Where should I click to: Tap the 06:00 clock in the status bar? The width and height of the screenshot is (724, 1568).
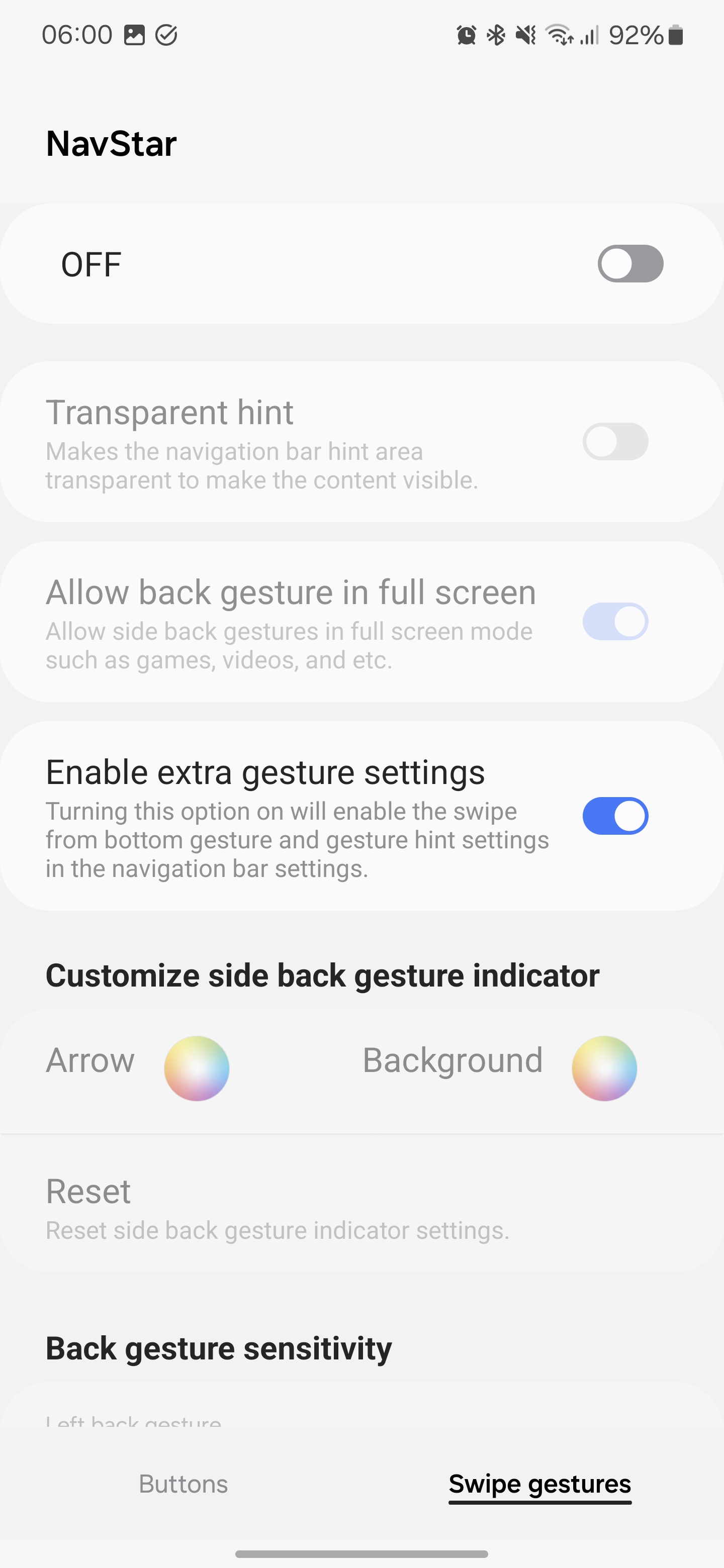pyautogui.click(x=77, y=35)
